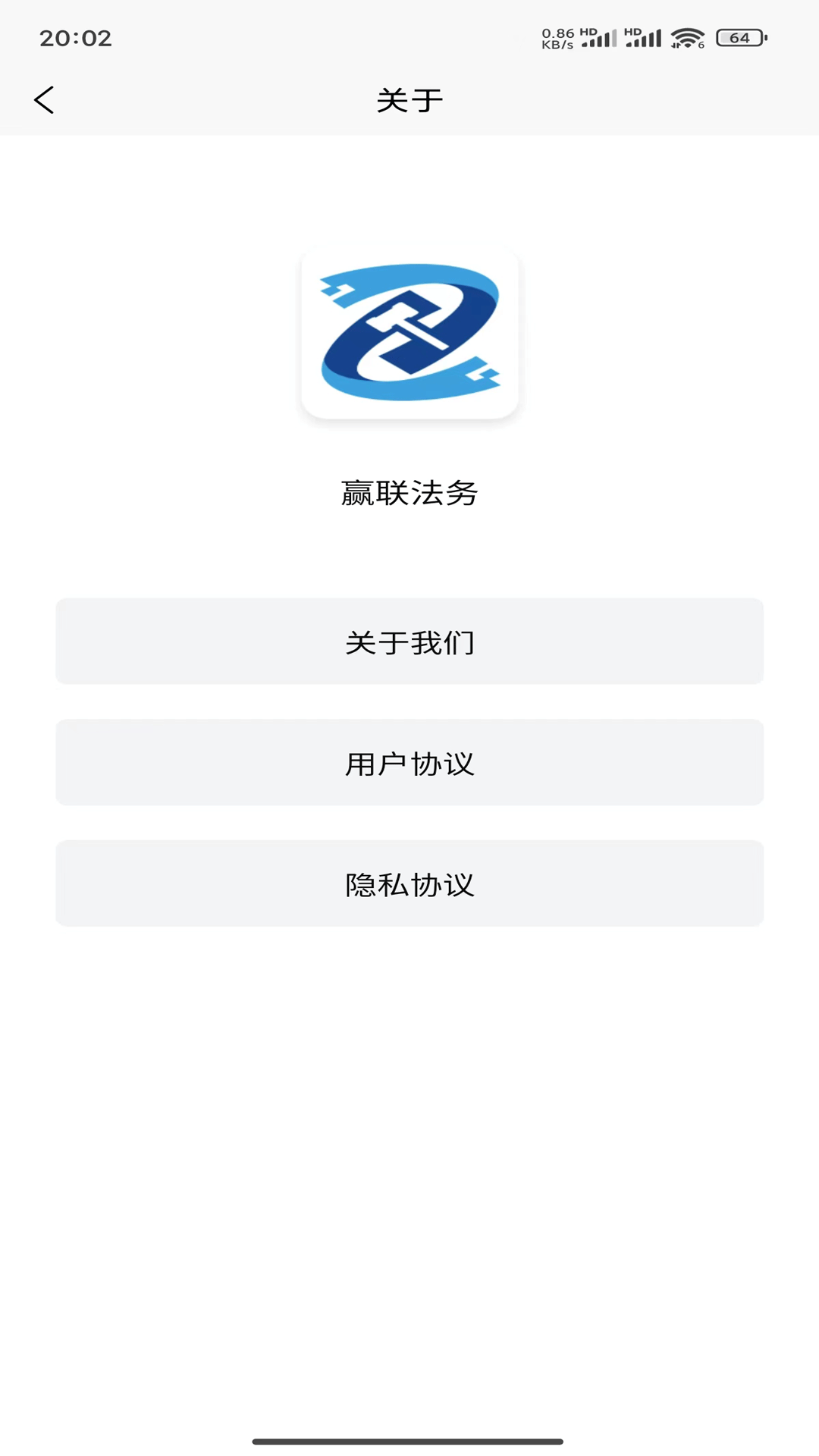Screen dimensions: 819x1456
Task: Open 关于我们 (About Us)
Action: tap(409, 641)
